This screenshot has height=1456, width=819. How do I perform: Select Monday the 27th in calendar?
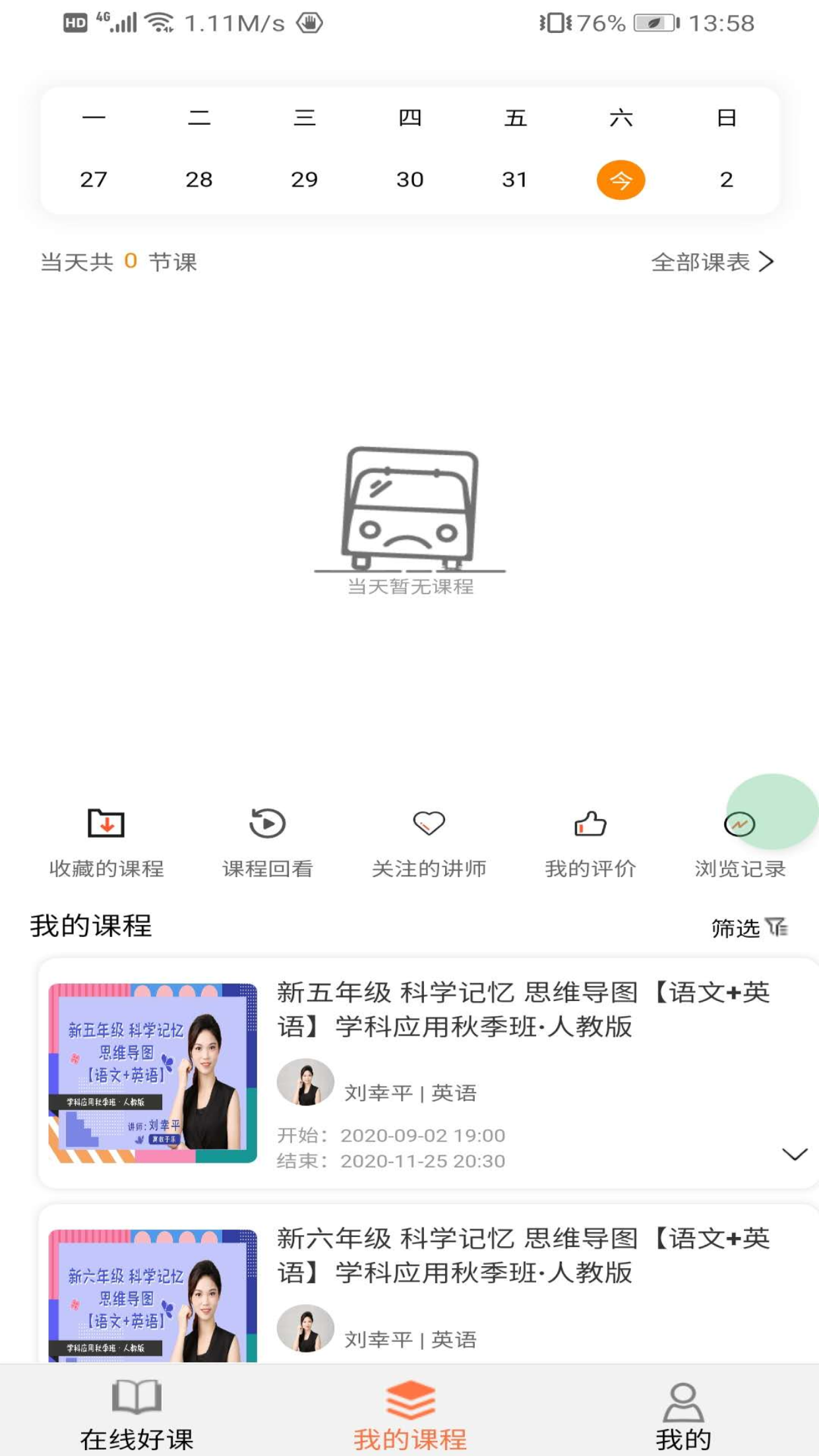(94, 179)
